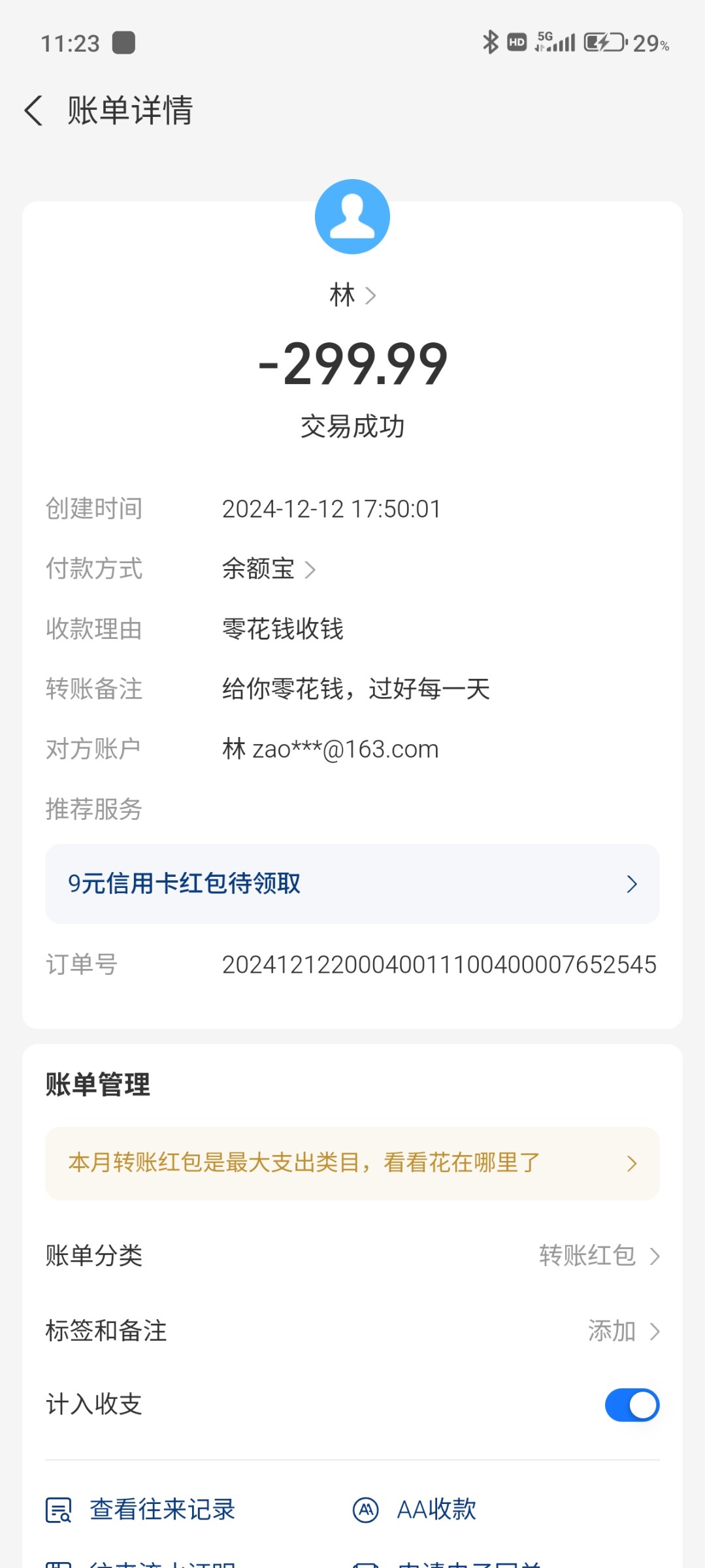Viewport: 705px width, 1568px height.
Task: Toggle off 计入收支 switch
Action: [x=632, y=1405]
